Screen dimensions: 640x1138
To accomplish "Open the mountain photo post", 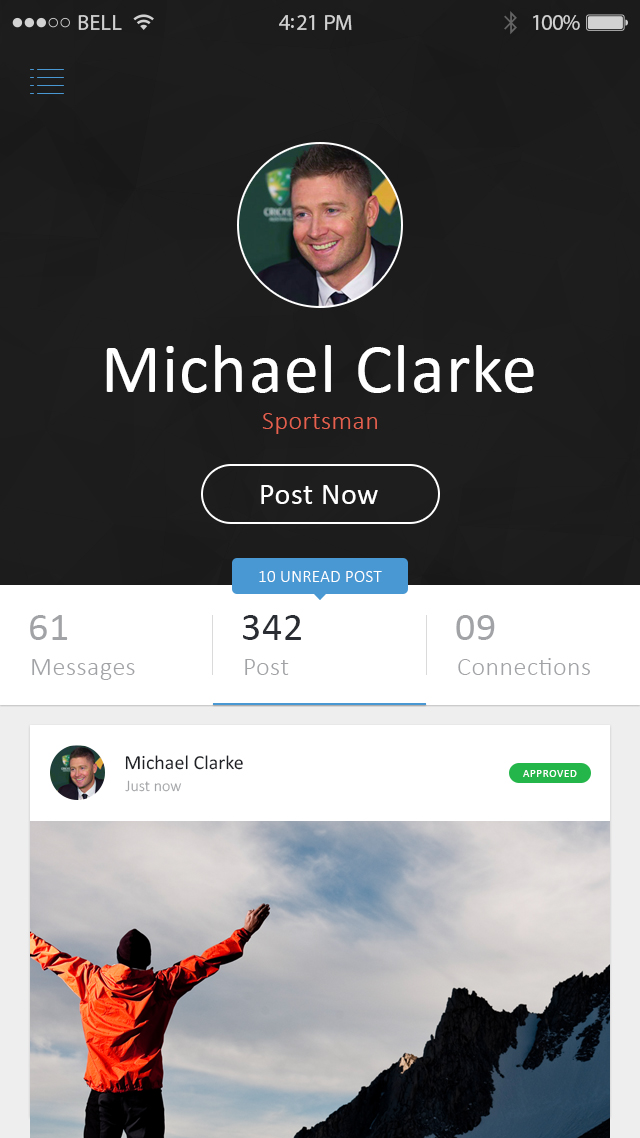I will [x=320, y=978].
